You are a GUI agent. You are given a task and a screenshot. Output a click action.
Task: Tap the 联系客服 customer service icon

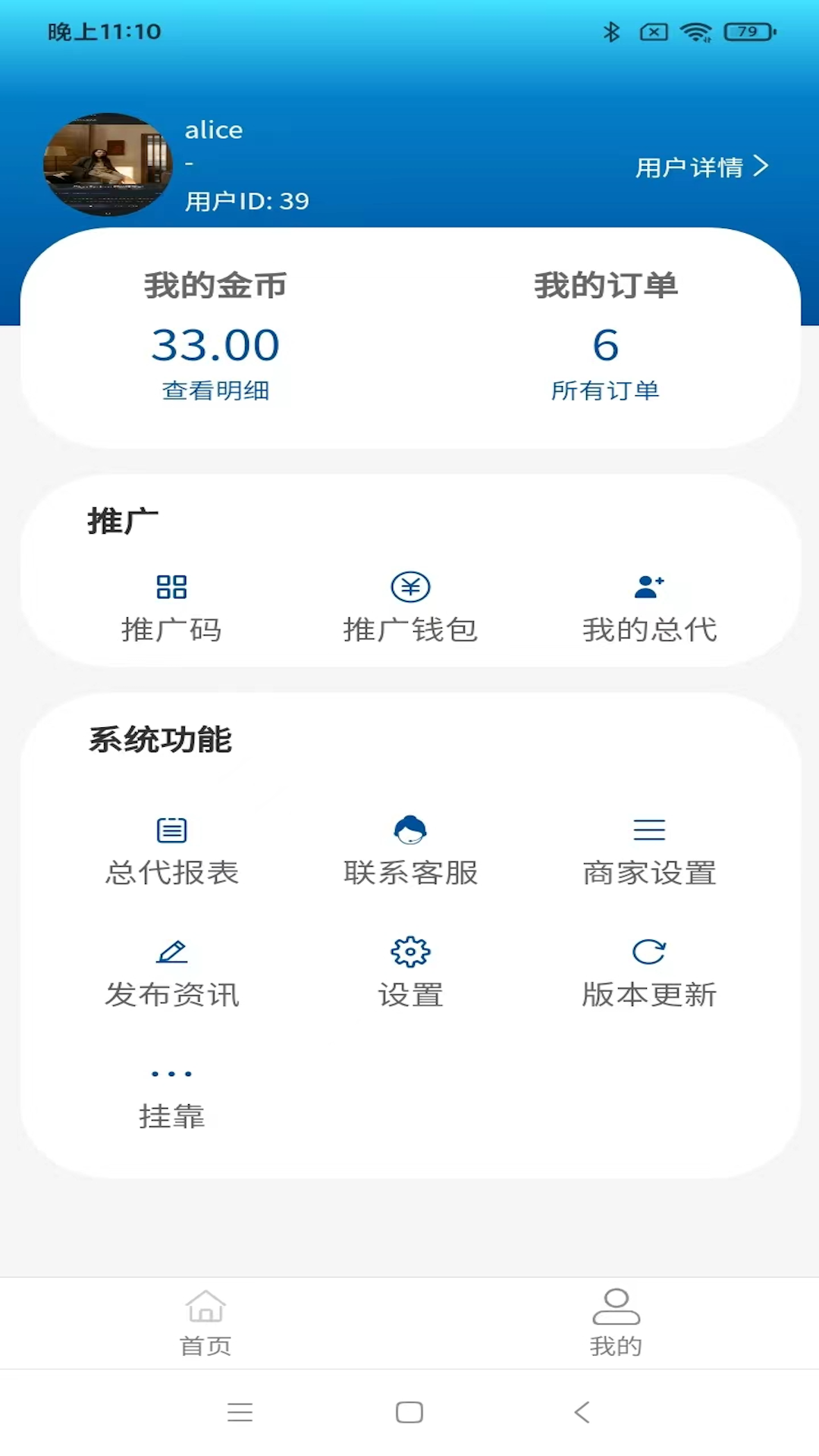tap(409, 830)
